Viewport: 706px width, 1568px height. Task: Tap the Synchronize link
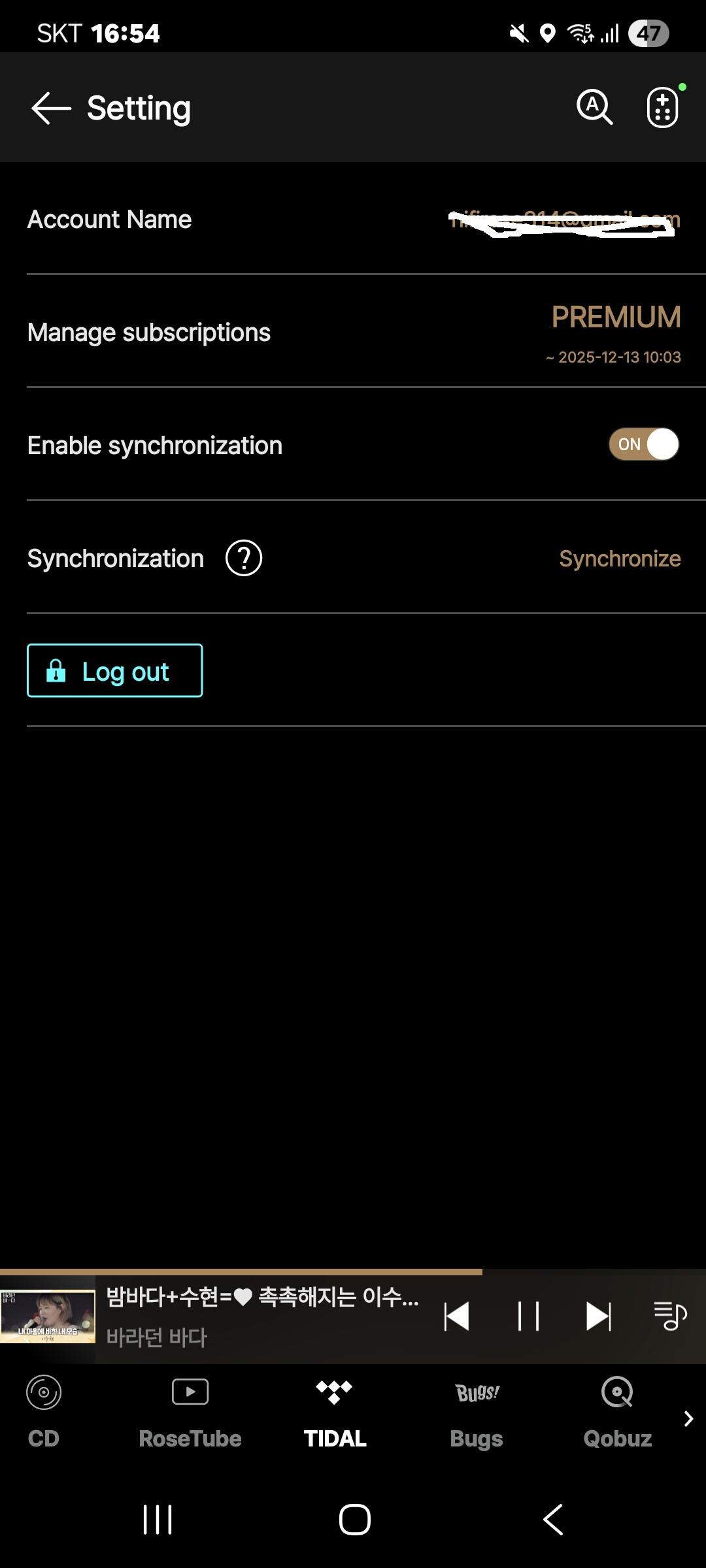tap(619, 559)
